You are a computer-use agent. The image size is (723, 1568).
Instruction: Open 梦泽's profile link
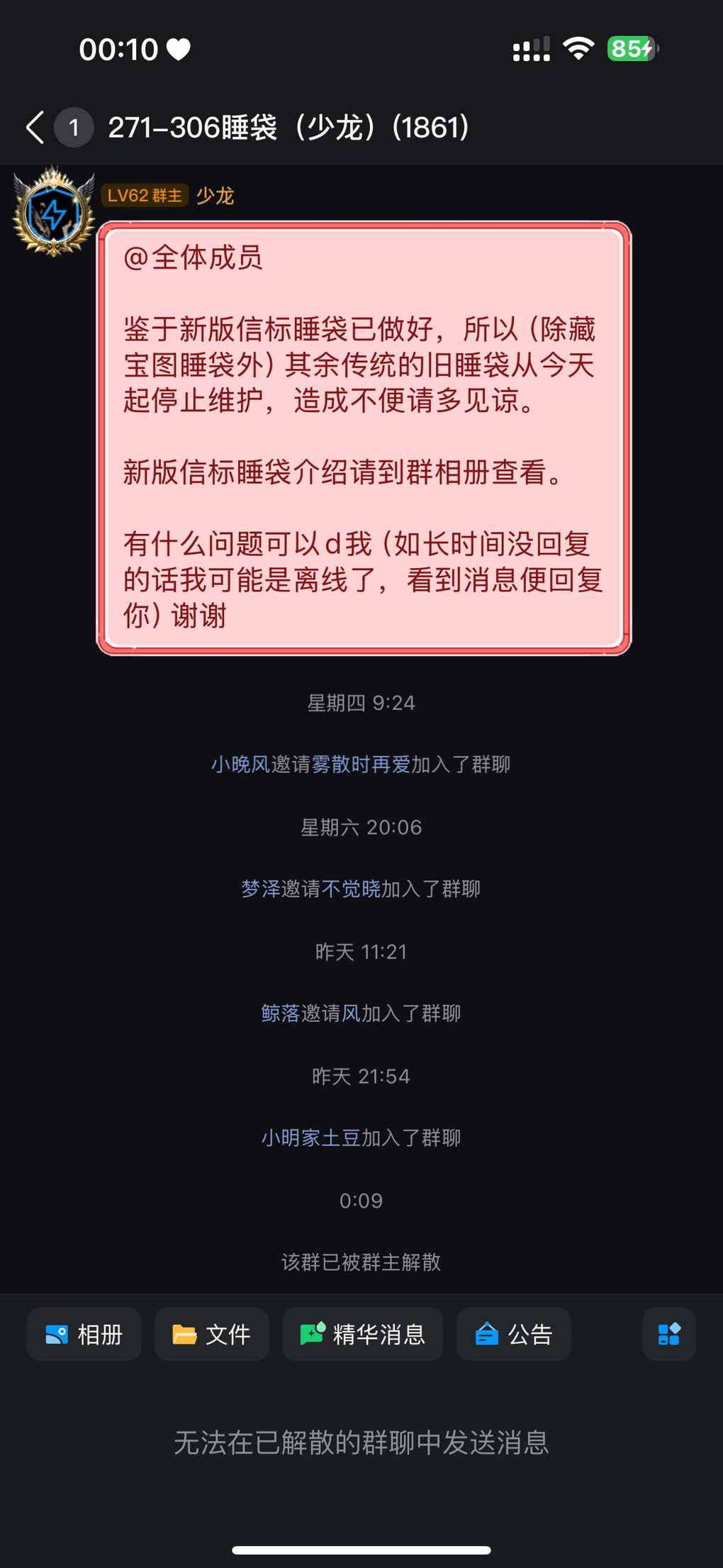pos(260,889)
